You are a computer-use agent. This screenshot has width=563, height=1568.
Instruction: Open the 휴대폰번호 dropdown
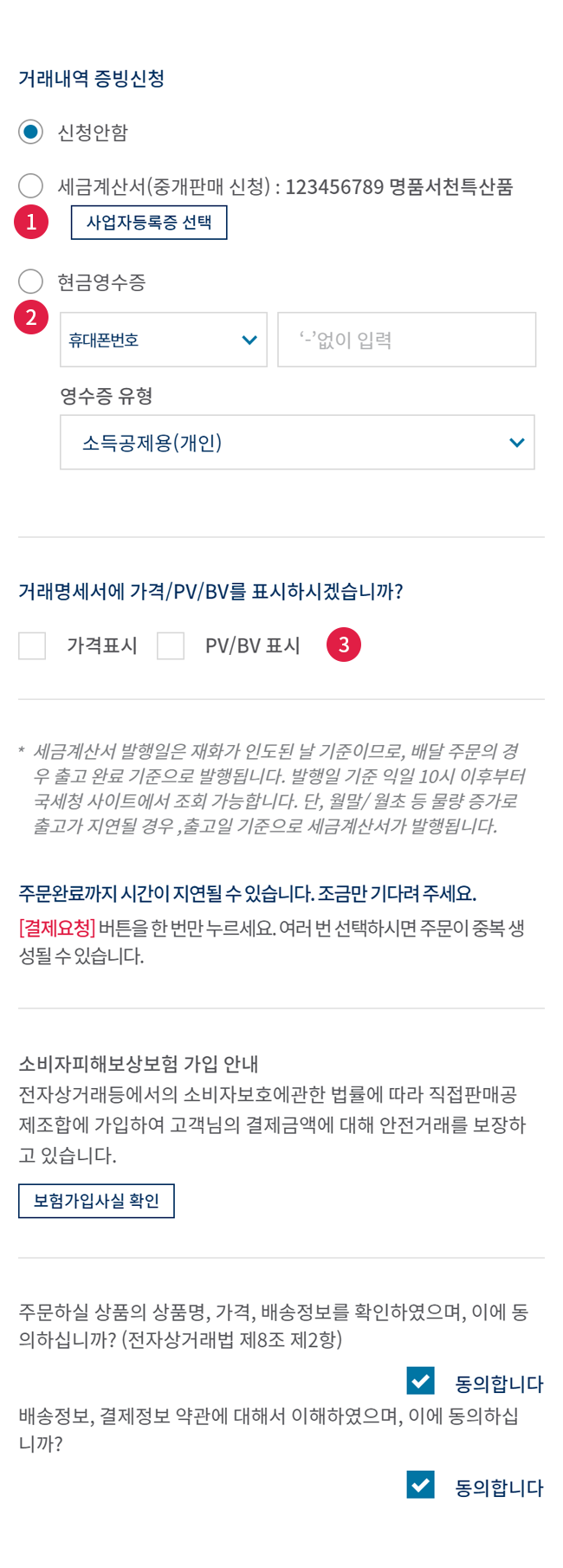tap(163, 340)
